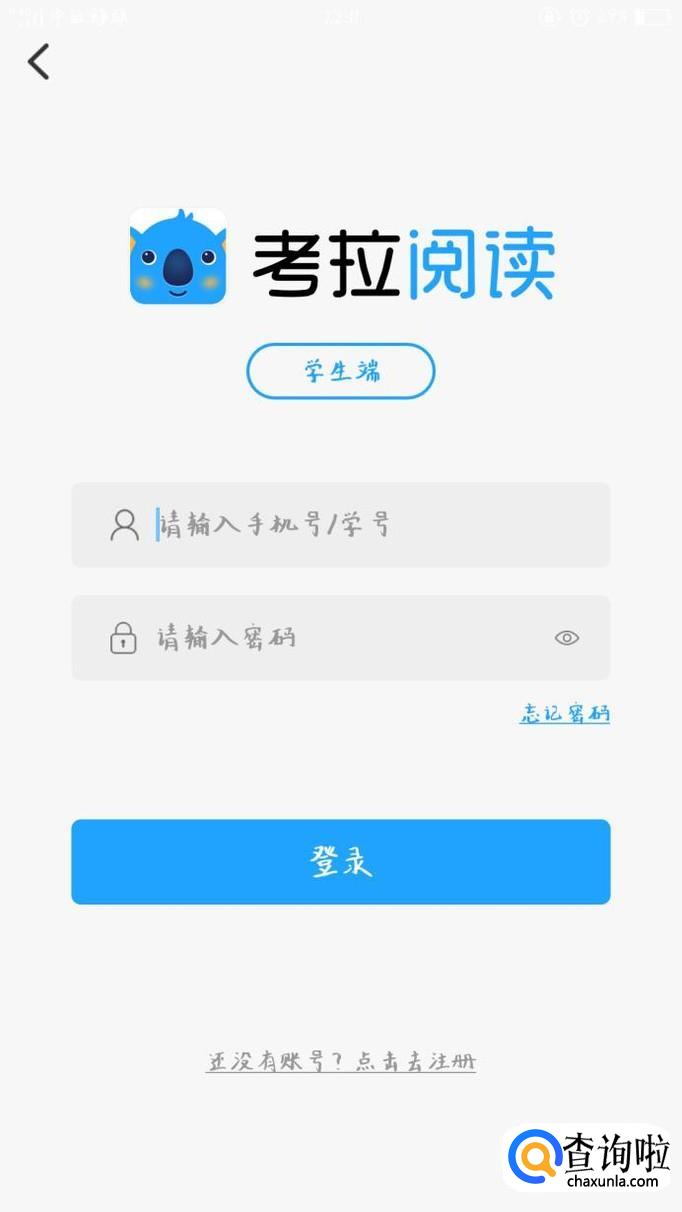This screenshot has height=1212, width=682.
Task: Open 还没有账号？点击去注册 link
Action: (341, 1062)
